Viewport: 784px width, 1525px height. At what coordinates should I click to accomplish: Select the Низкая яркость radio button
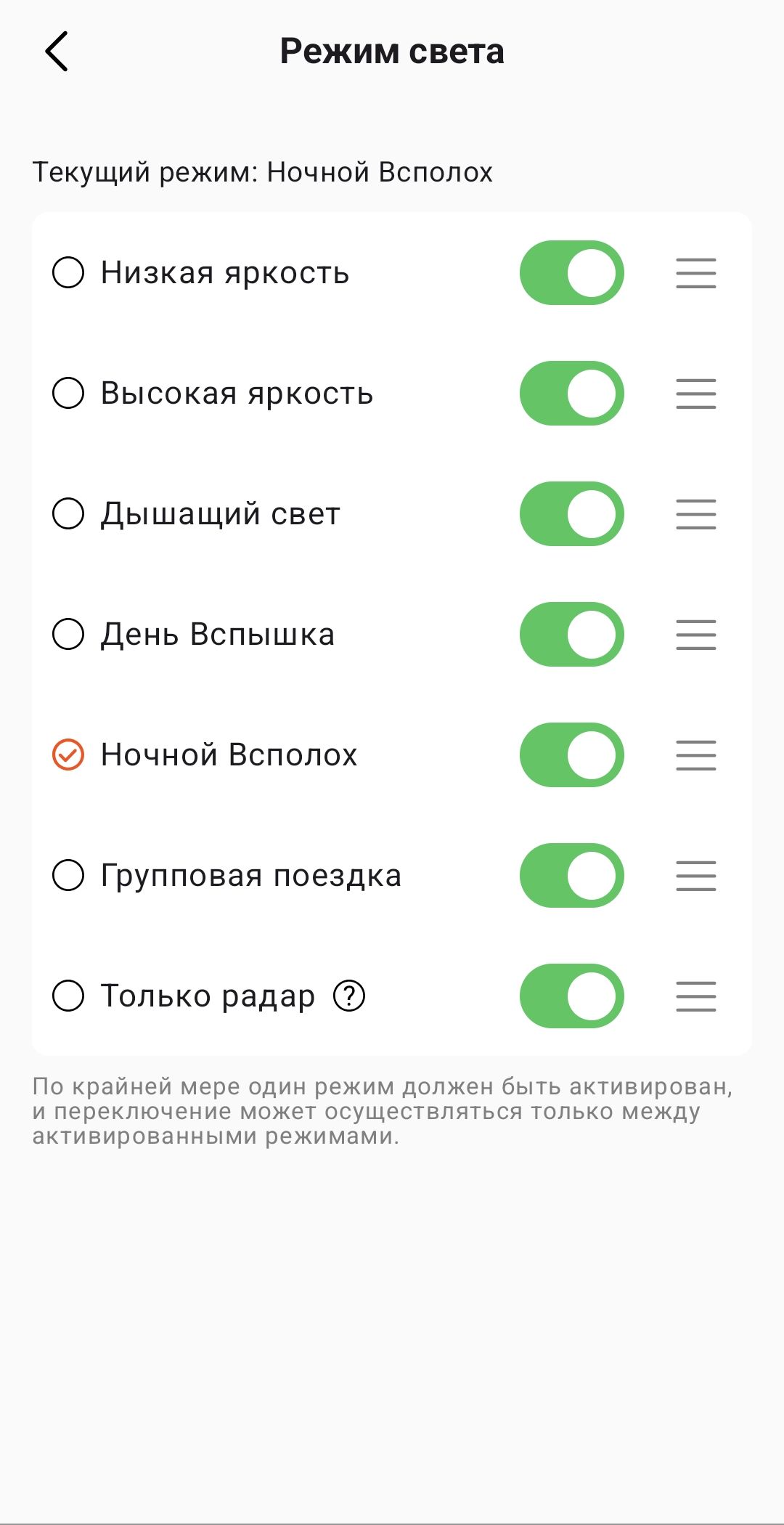coord(68,273)
